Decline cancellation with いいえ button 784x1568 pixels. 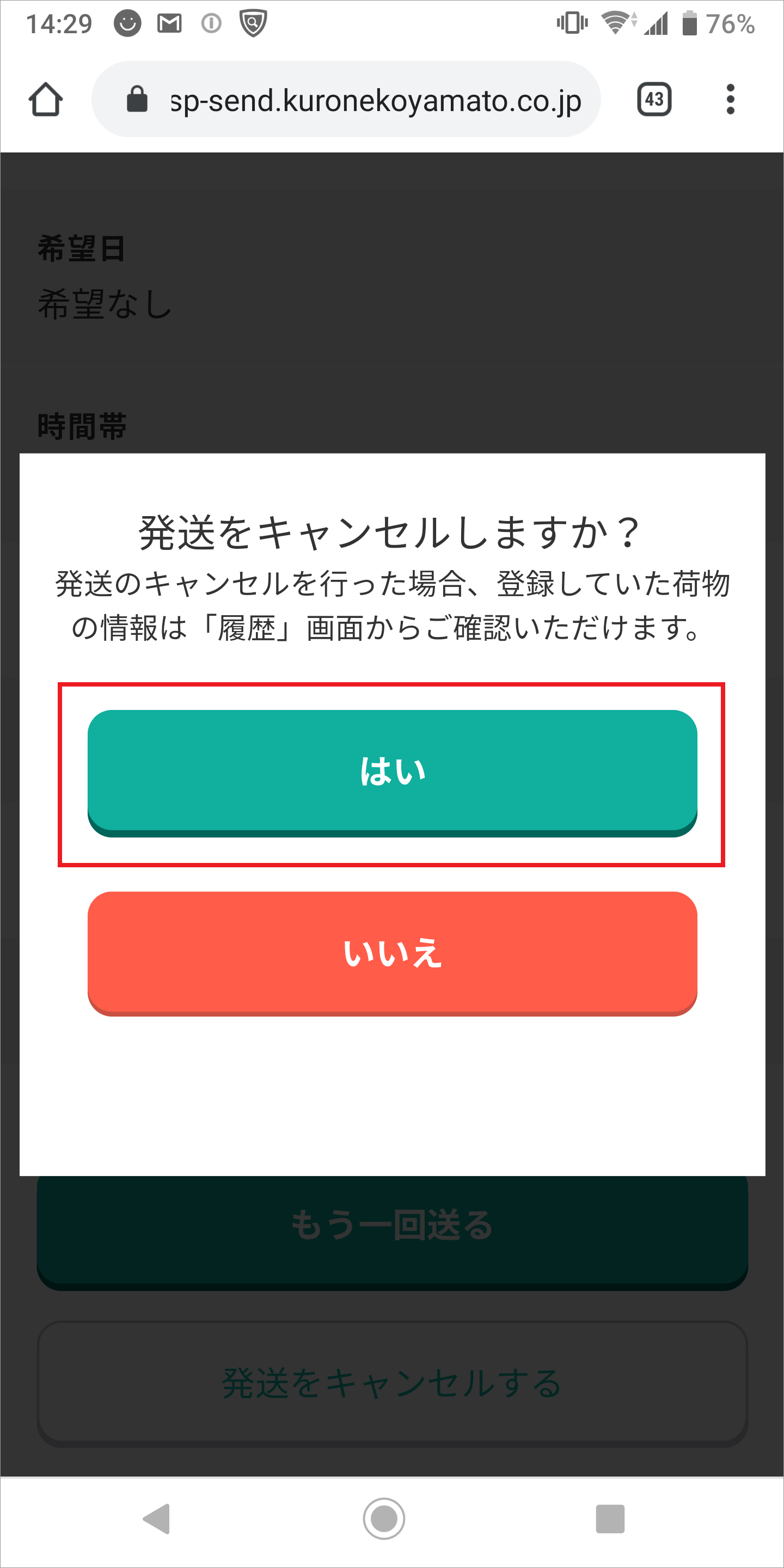(x=392, y=953)
